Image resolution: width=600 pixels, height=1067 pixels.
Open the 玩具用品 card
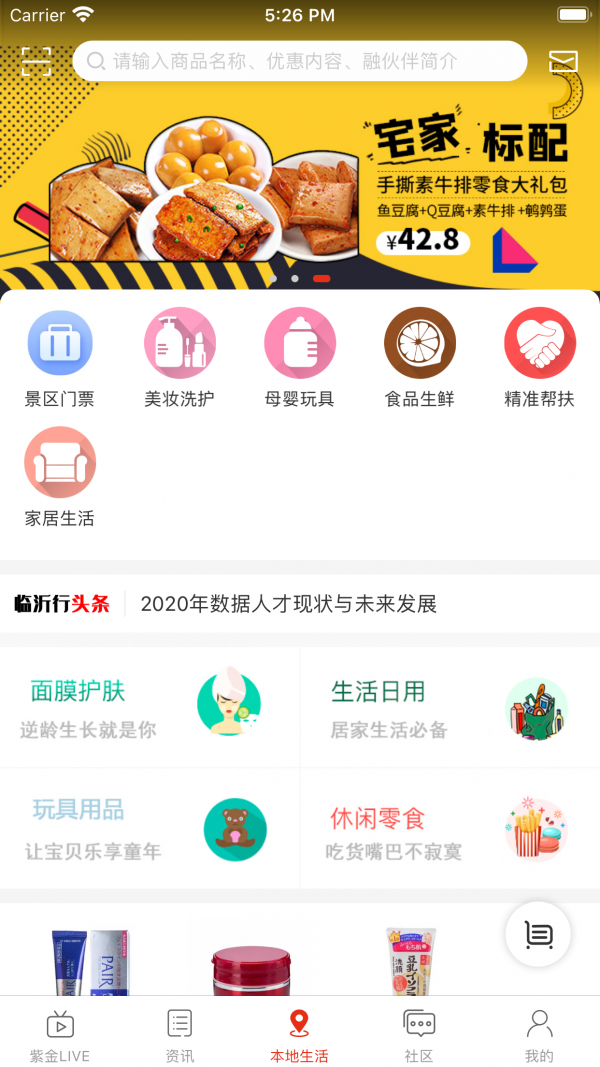tap(150, 828)
